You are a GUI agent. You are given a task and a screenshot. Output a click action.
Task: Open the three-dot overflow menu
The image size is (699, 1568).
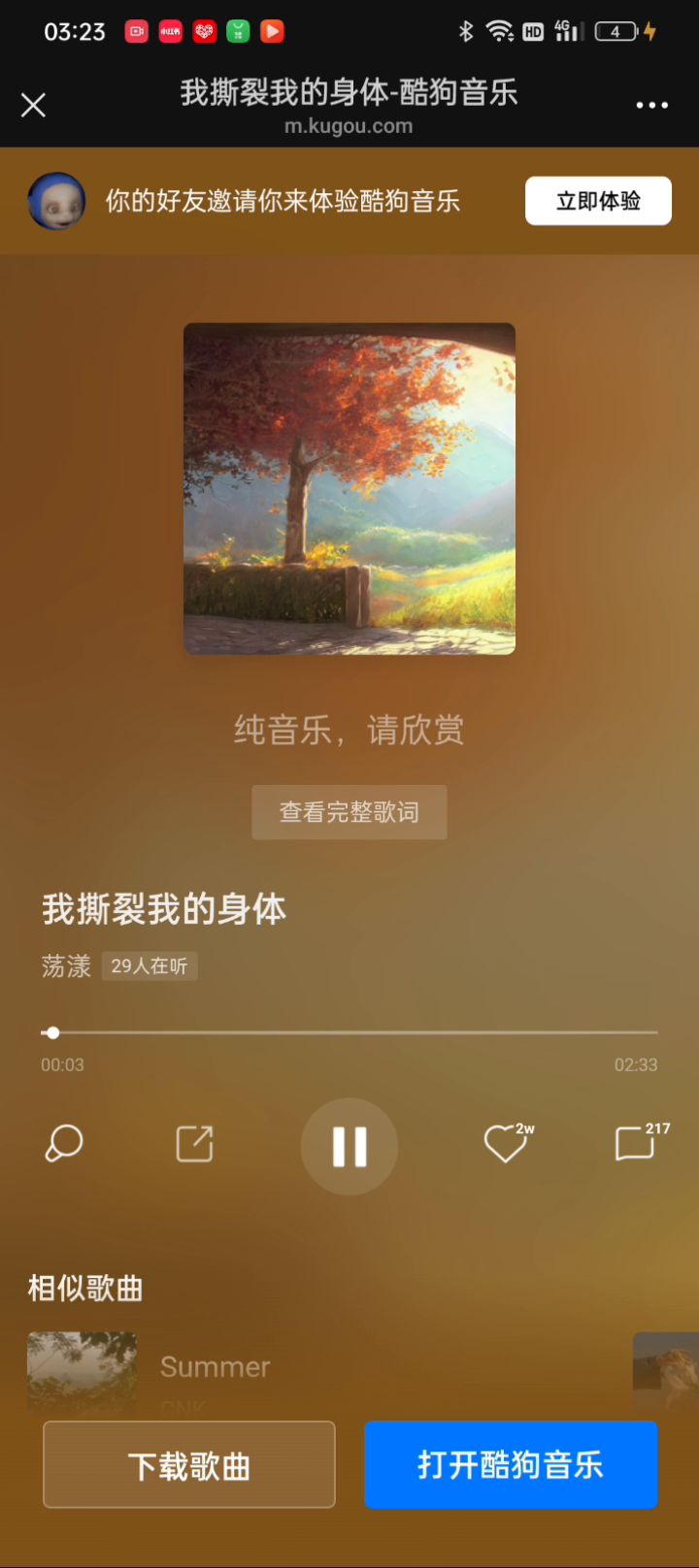tap(651, 105)
